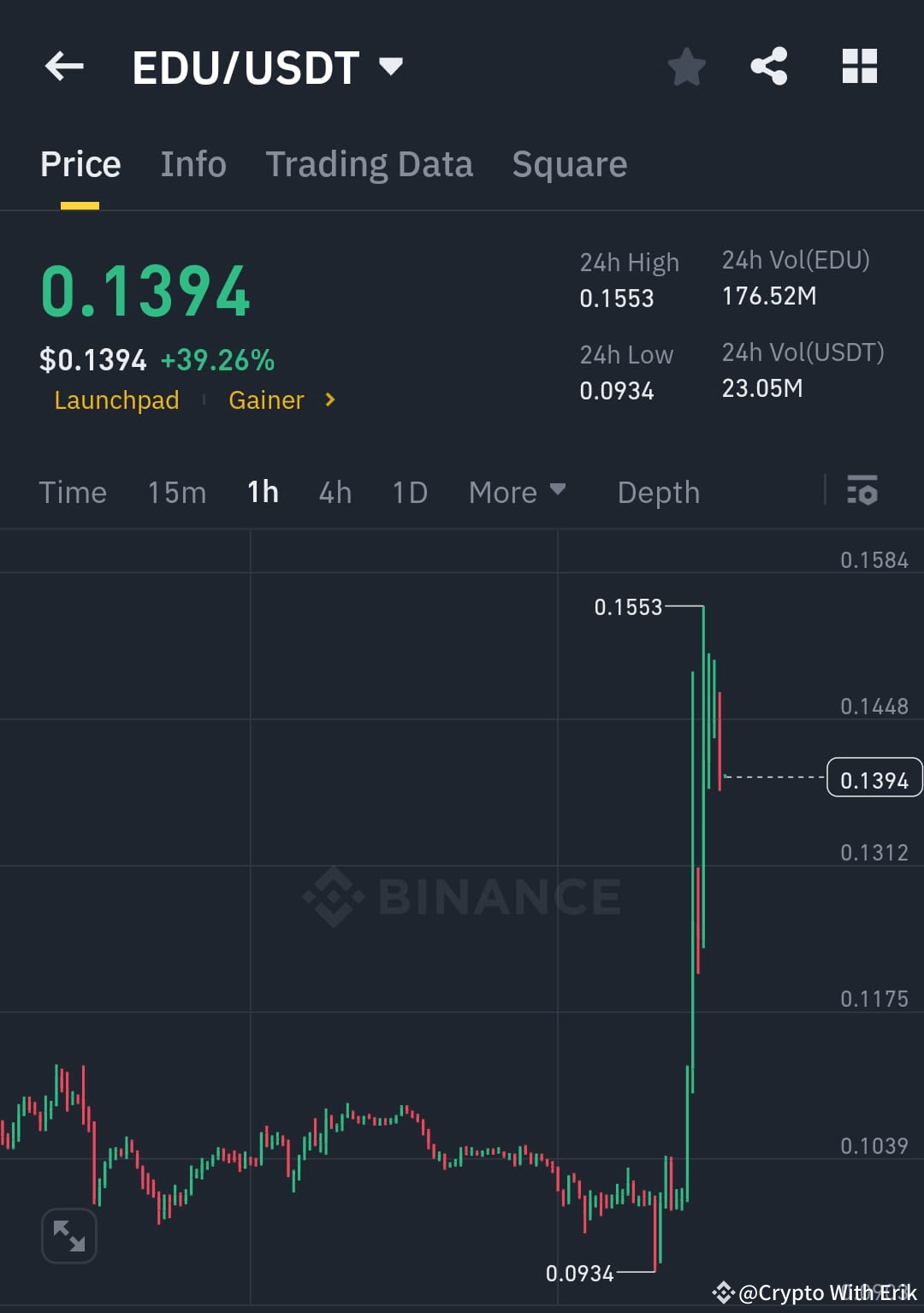
Task: Open Gainer details via its chevron
Action: pos(328,400)
